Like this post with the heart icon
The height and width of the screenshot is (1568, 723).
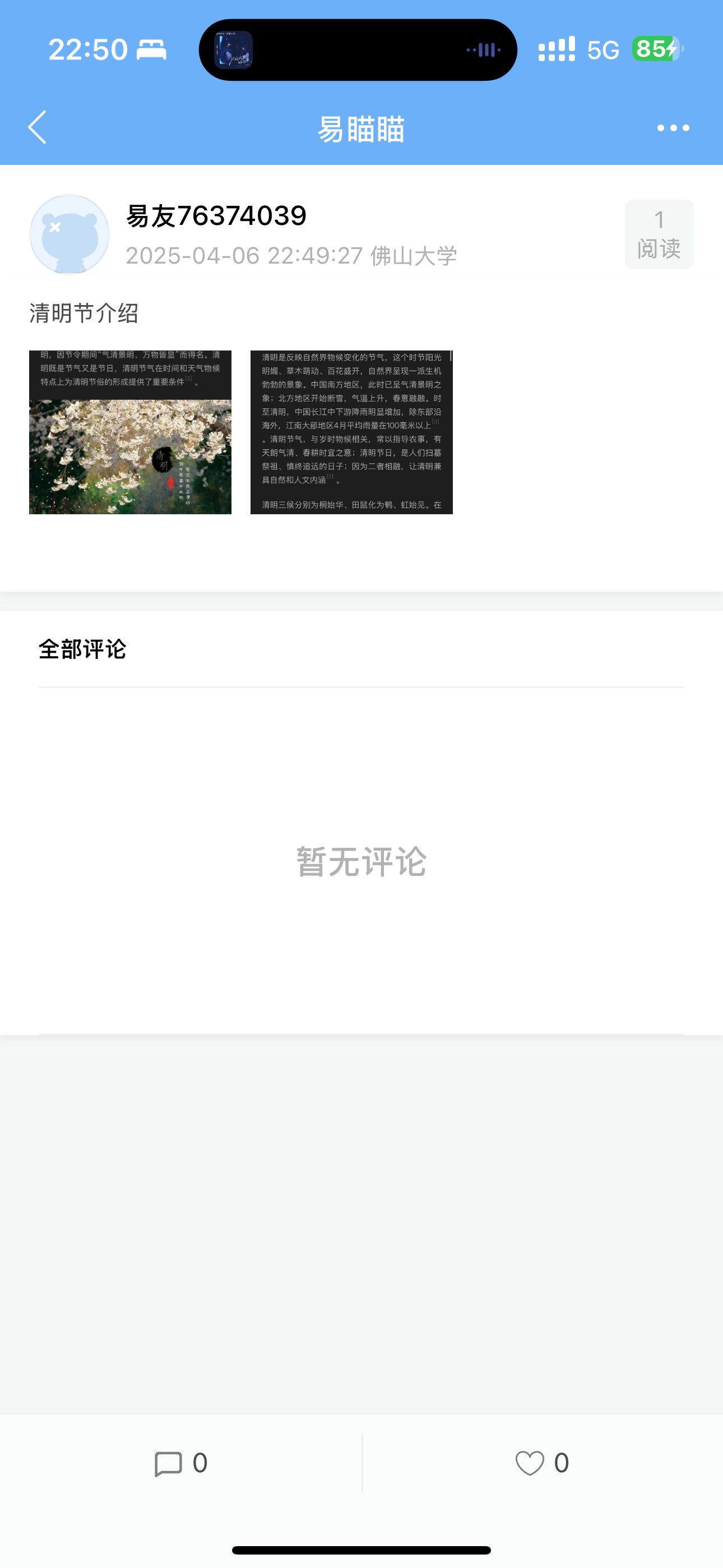coord(530,1463)
